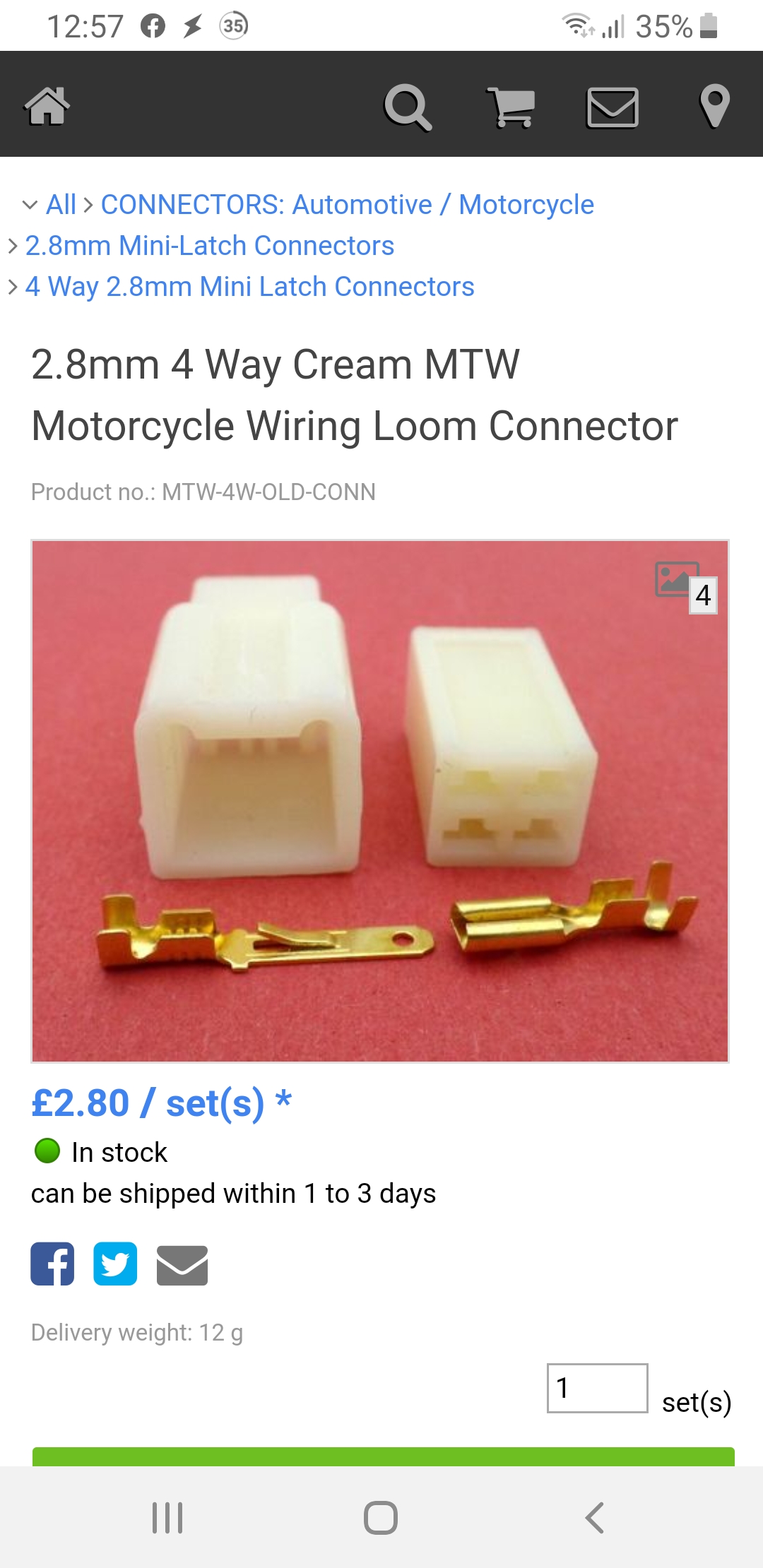Open CONNECTORS: Automotive / Motorcycle category
This screenshot has width=763, height=1568.
[x=347, y=205]
